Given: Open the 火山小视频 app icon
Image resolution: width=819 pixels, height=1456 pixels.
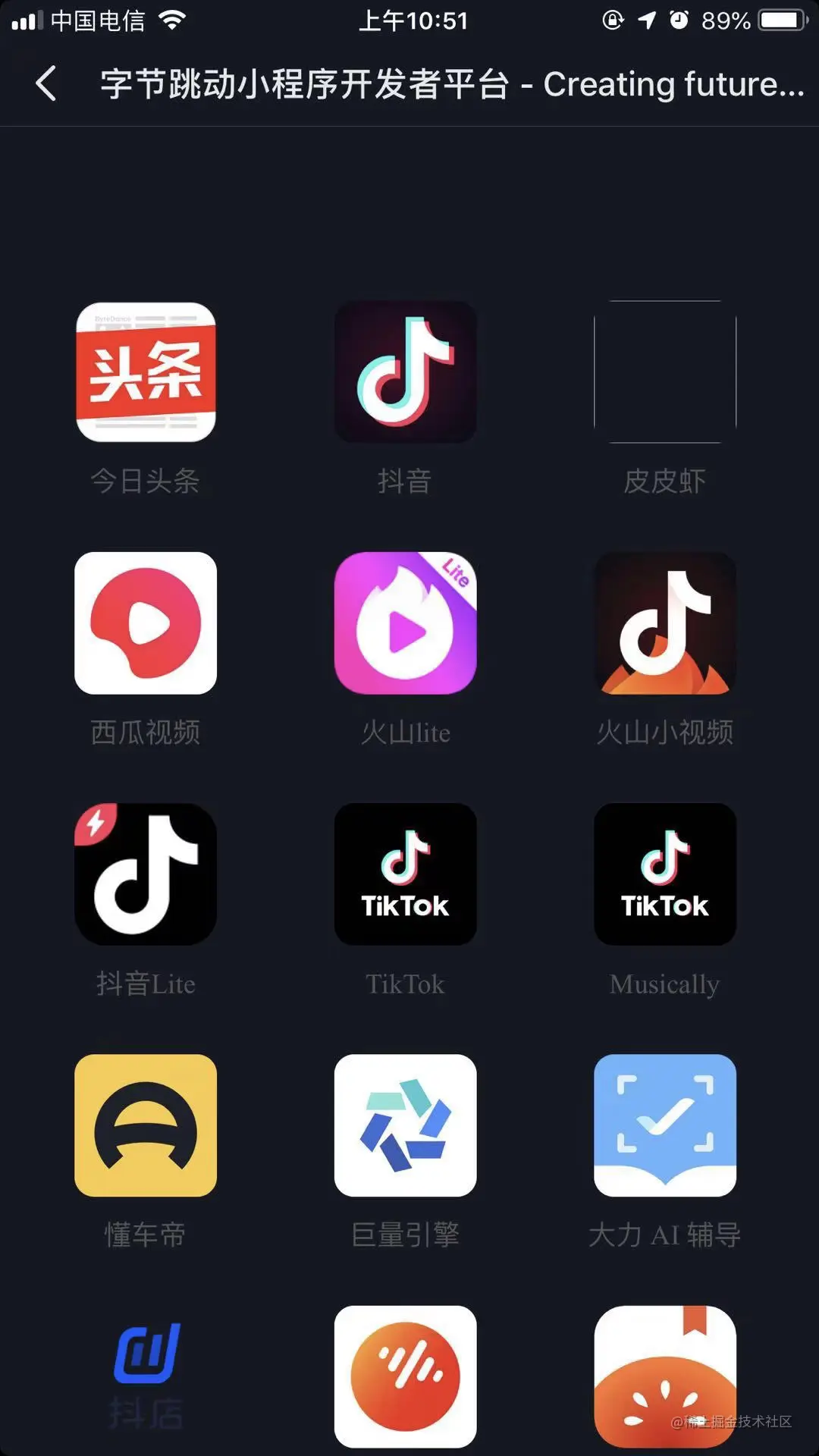Looking at the screenshot, I should click(665, 623).
